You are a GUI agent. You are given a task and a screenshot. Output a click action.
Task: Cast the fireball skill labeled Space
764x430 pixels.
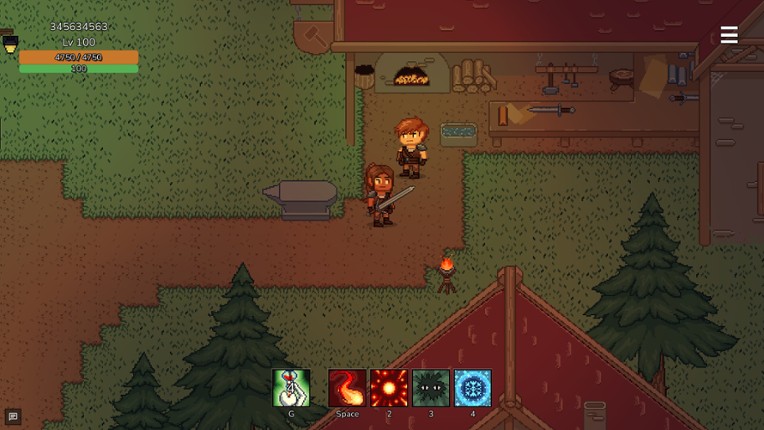click(347, 388)
